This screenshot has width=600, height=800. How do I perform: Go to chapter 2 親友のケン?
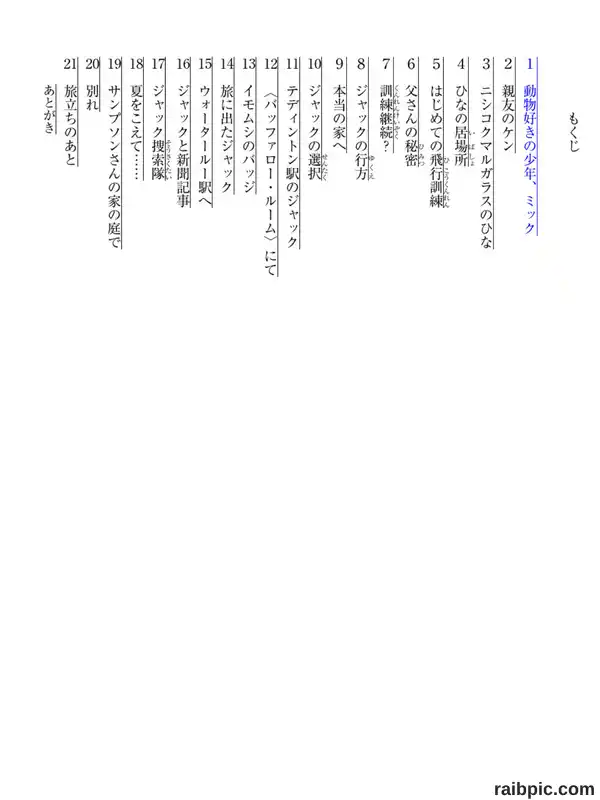[x=508, y=104]
